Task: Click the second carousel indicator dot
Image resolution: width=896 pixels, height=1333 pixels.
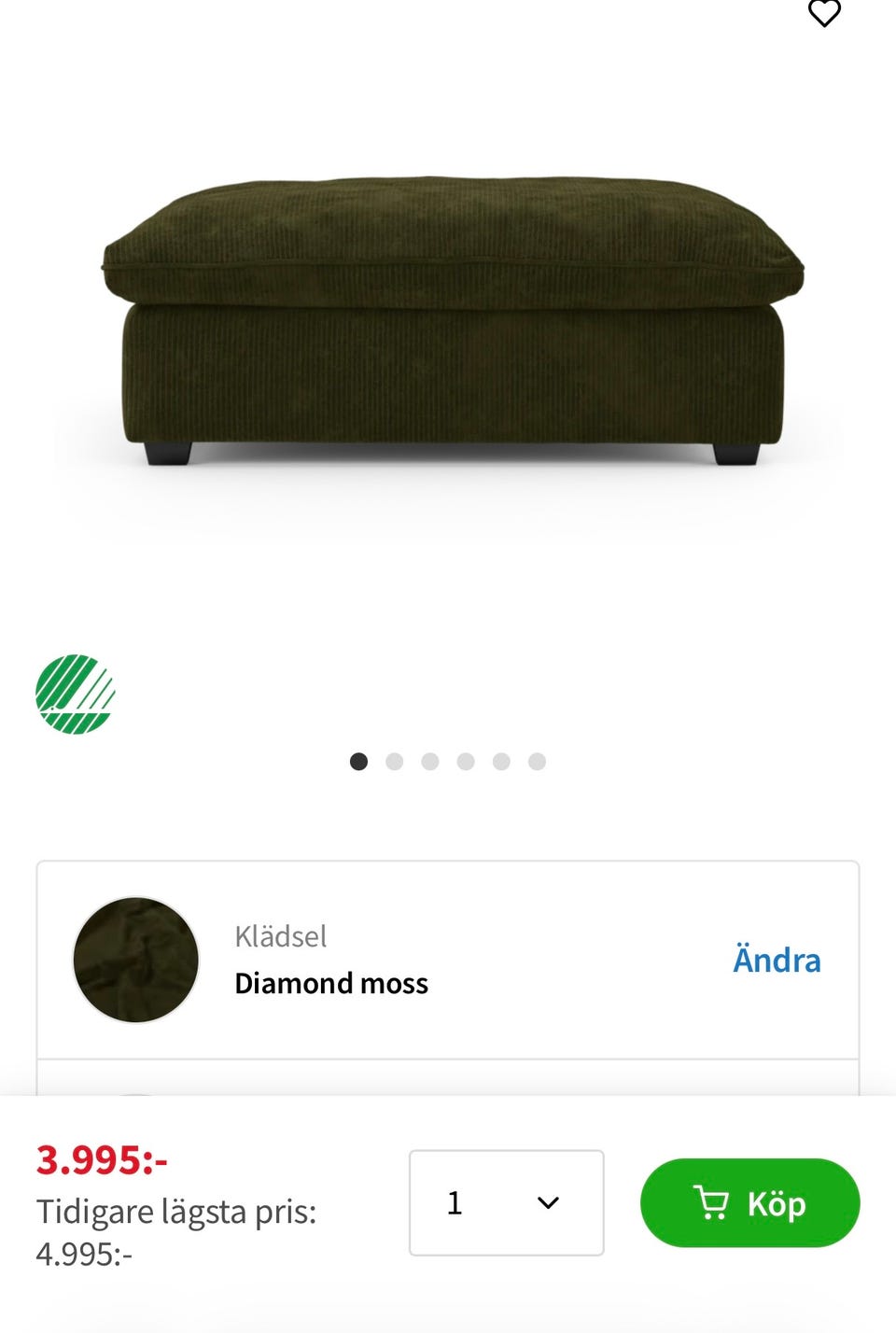Action: coord(395,762)
